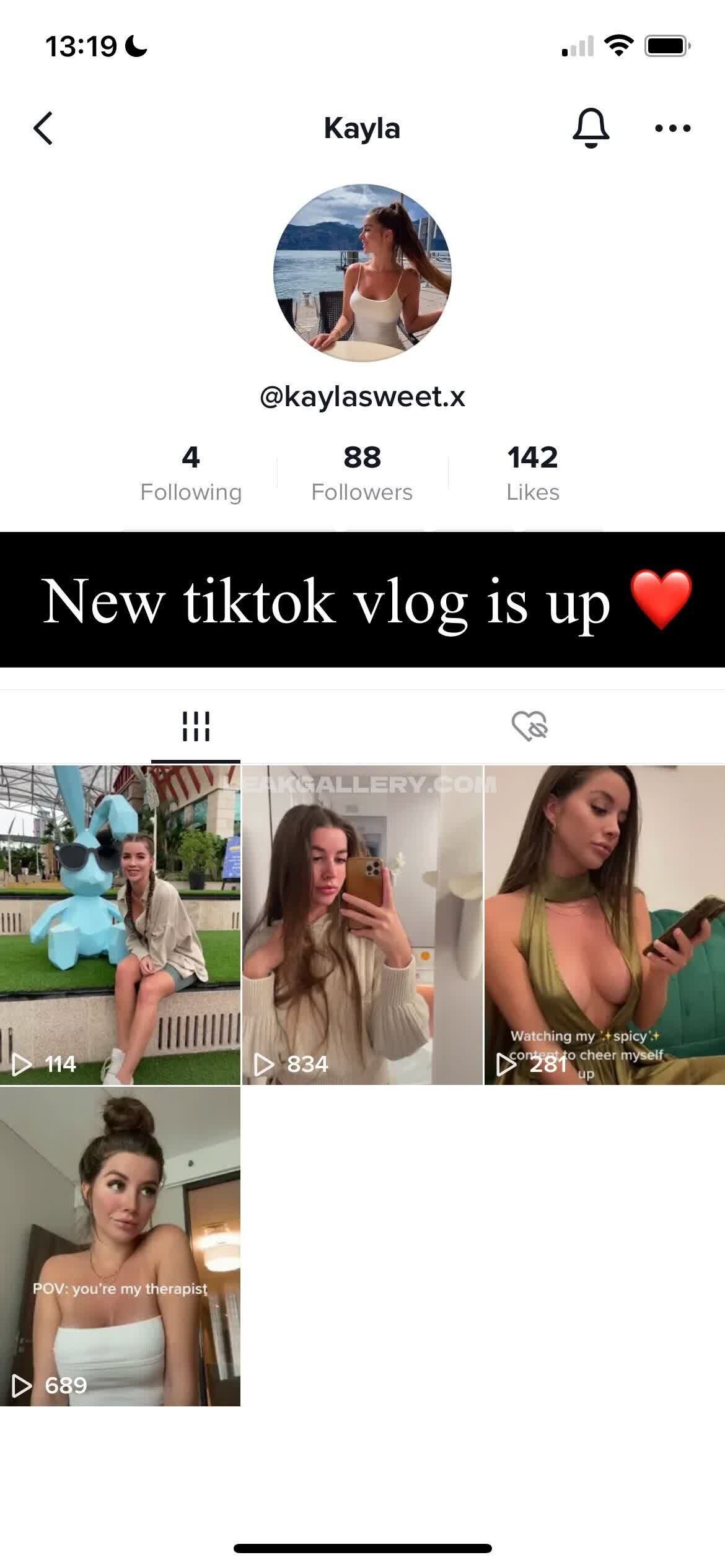Image resolution: width=725 pixels, height=1568 pixels.
Task: Switch to the videos grid tab
Action: 196,726
